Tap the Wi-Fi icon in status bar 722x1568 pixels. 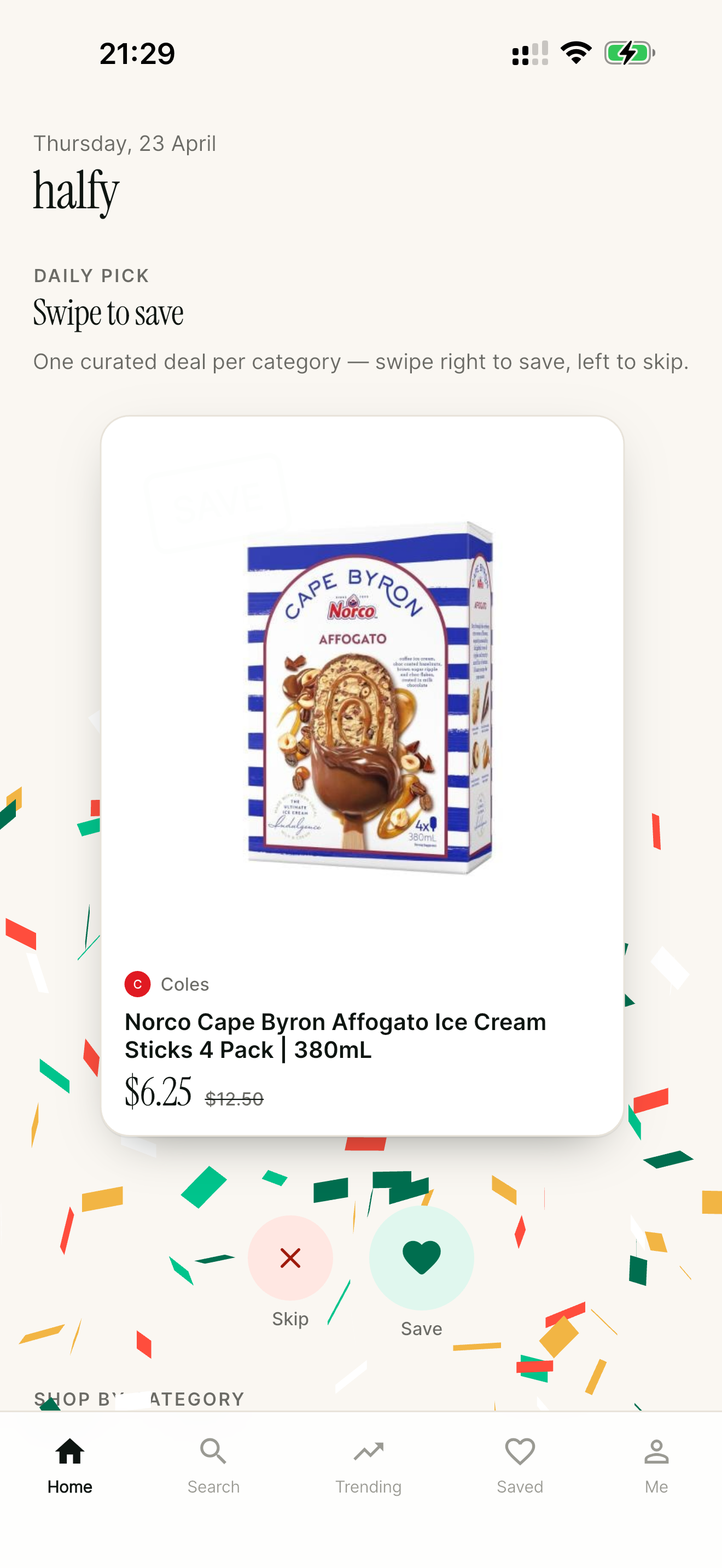click(576, 53)
